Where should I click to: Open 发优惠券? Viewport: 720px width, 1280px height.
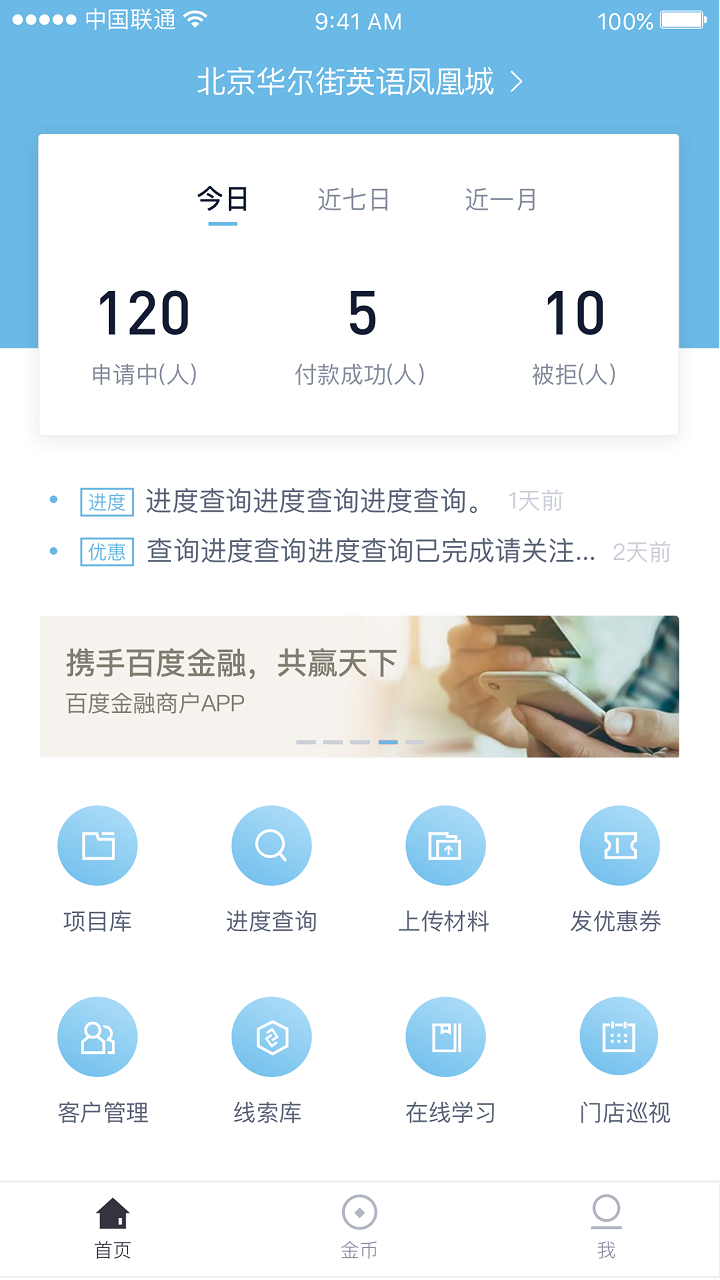click(619, 846)
